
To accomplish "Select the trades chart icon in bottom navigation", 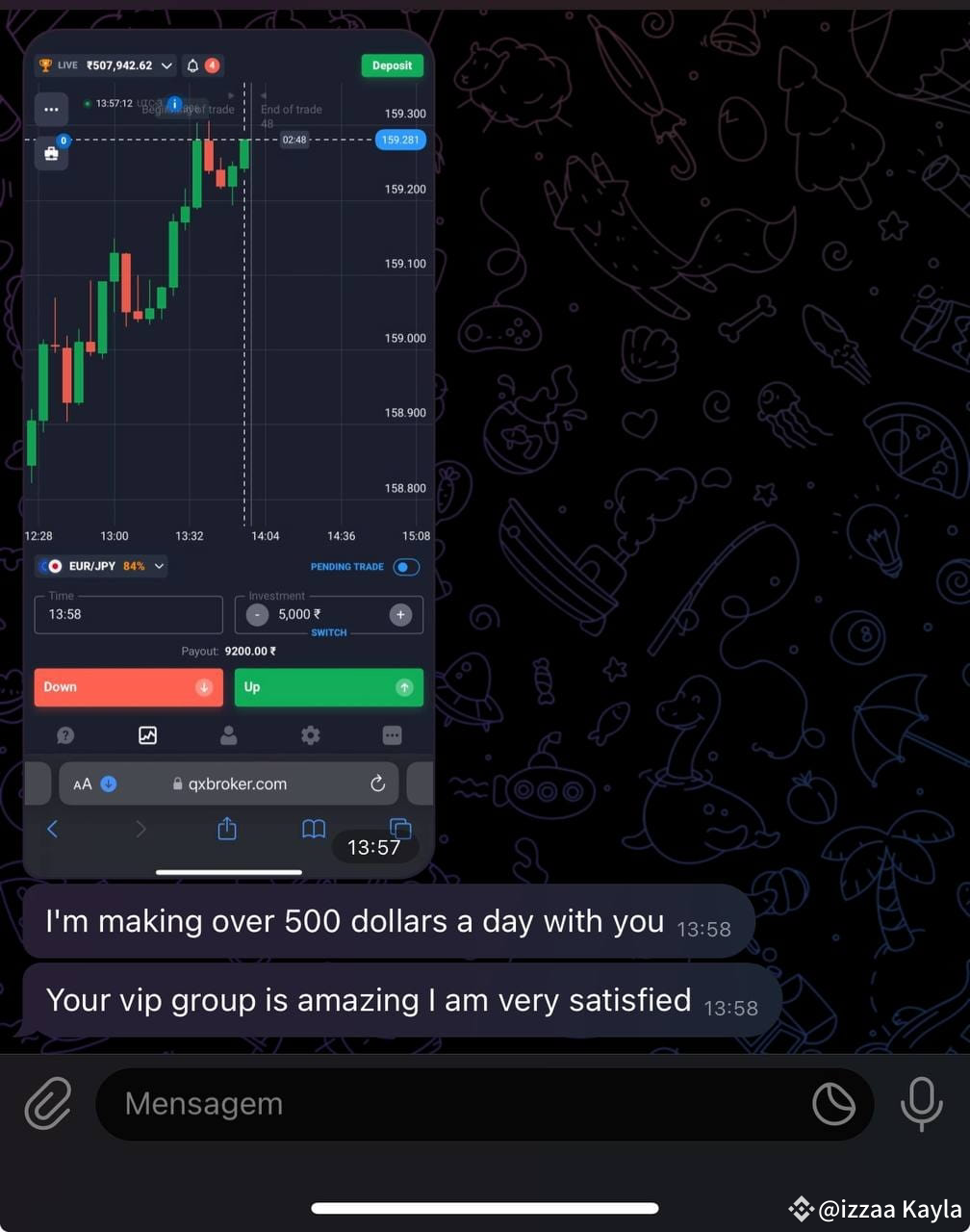I will [x=147, y=734].
